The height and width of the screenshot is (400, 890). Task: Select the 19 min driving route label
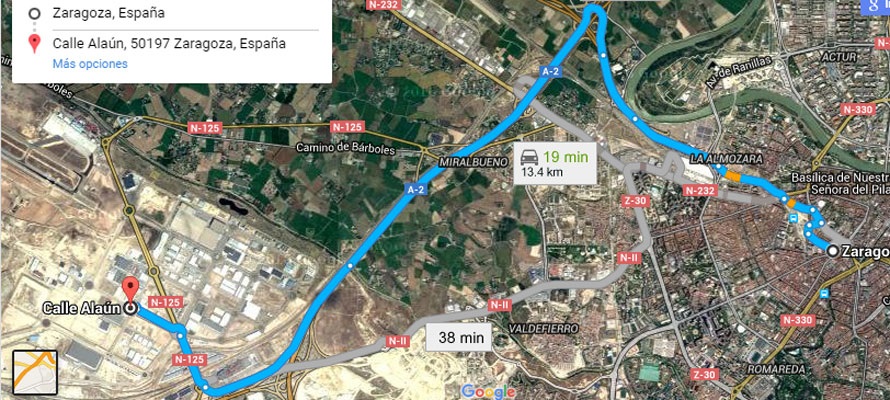pyautogui.click(x=552, y=163)
